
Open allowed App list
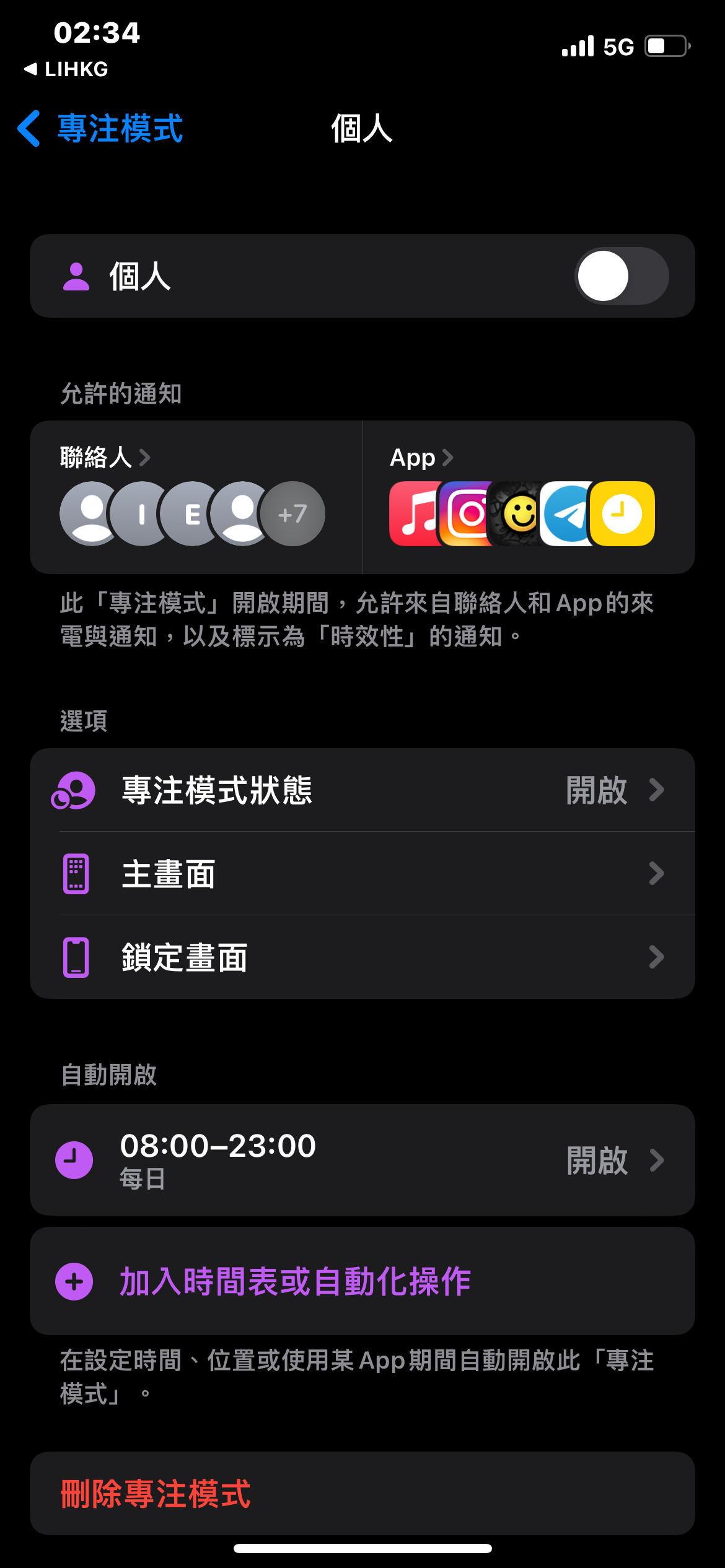click(x=529, y=497)
